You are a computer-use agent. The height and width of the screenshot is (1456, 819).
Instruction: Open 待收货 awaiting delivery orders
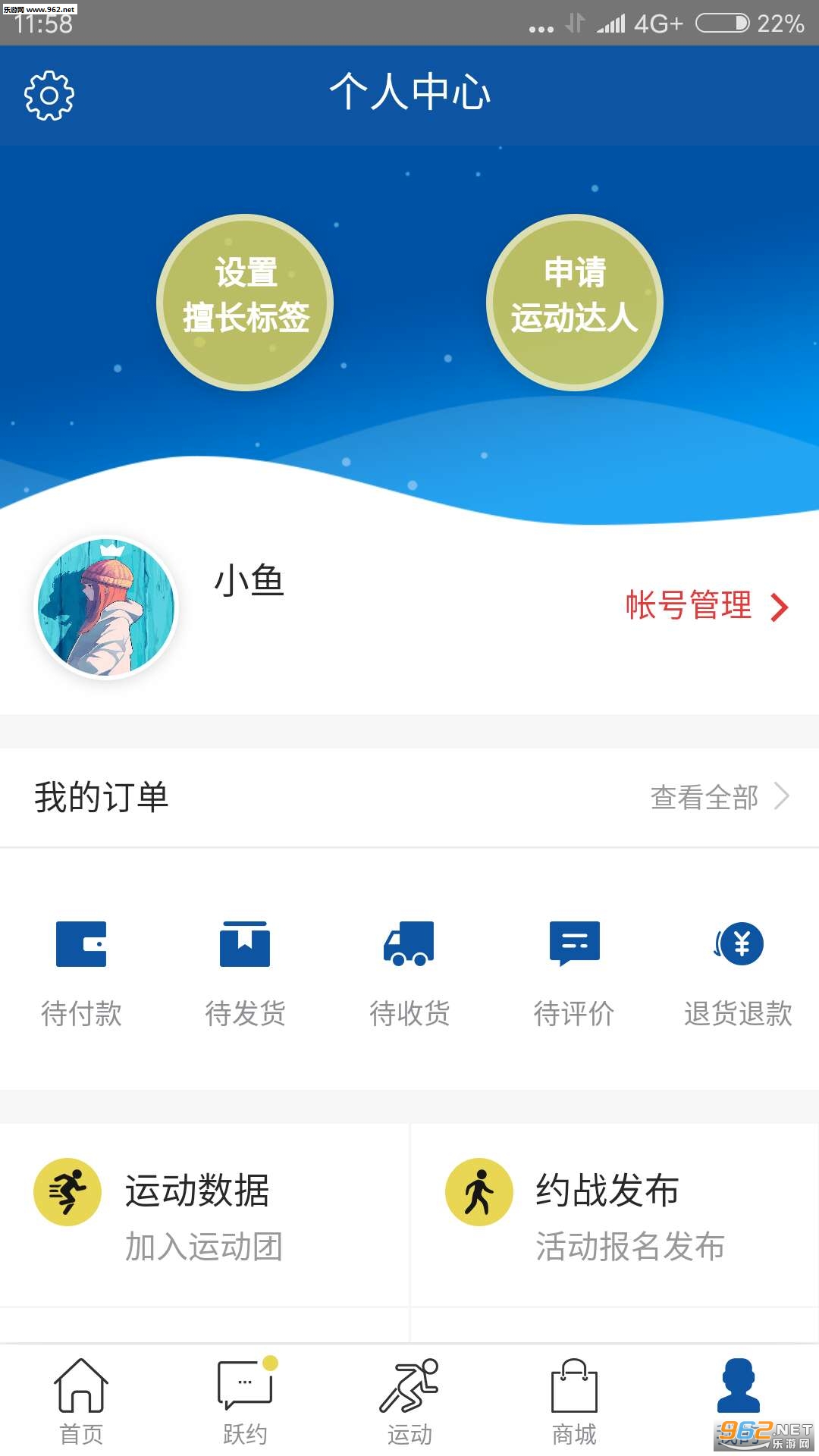point(409,971)
